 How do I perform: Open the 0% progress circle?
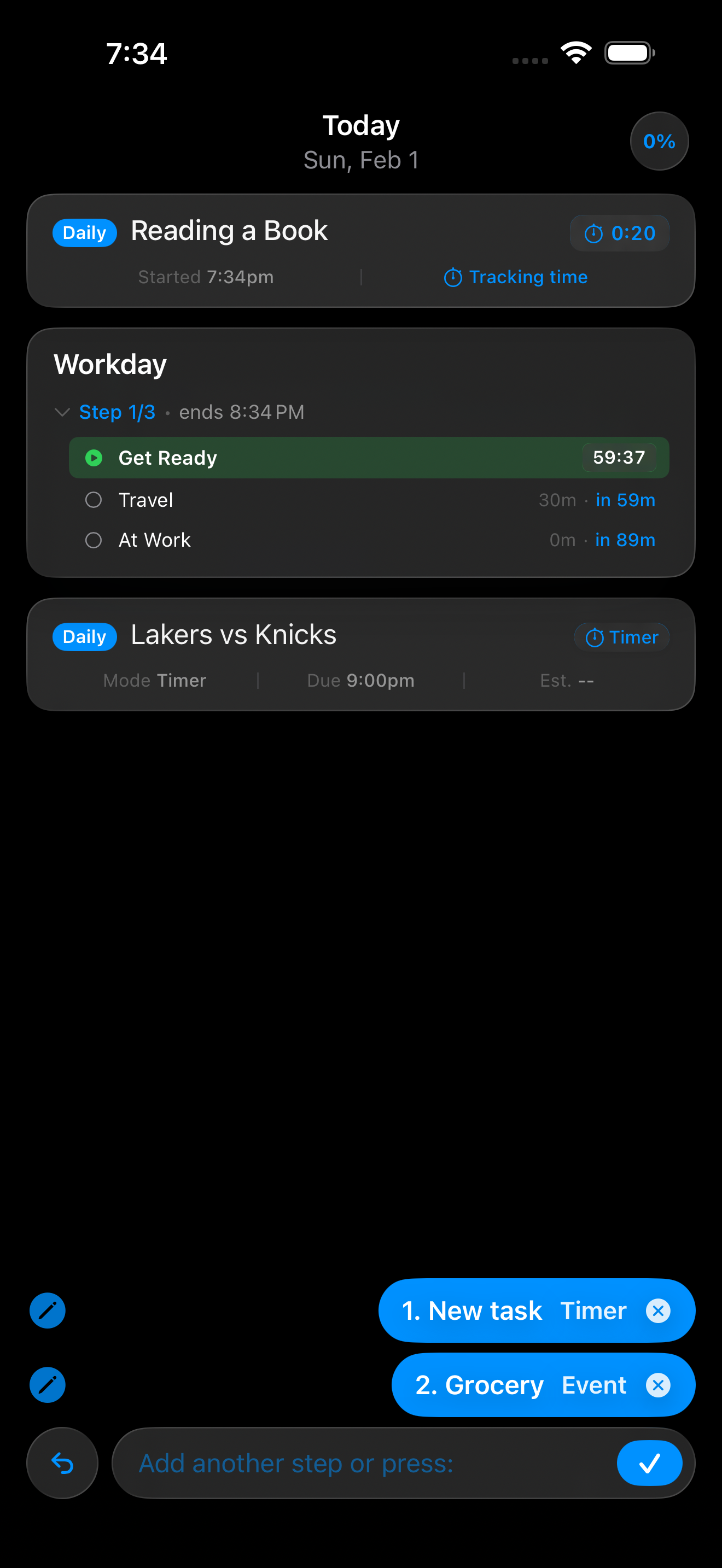pos(659,141)
